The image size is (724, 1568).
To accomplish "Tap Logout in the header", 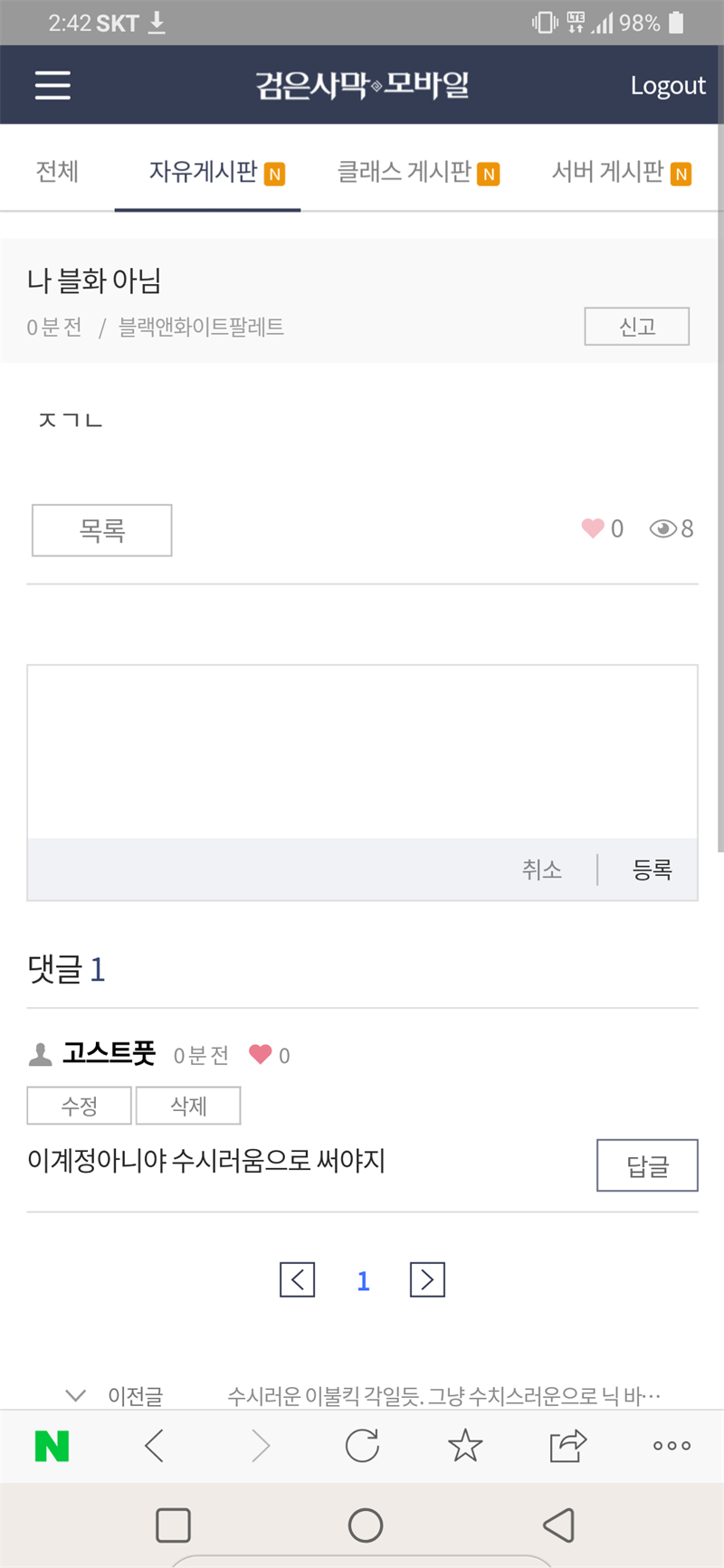I will (x=667, y=85).
